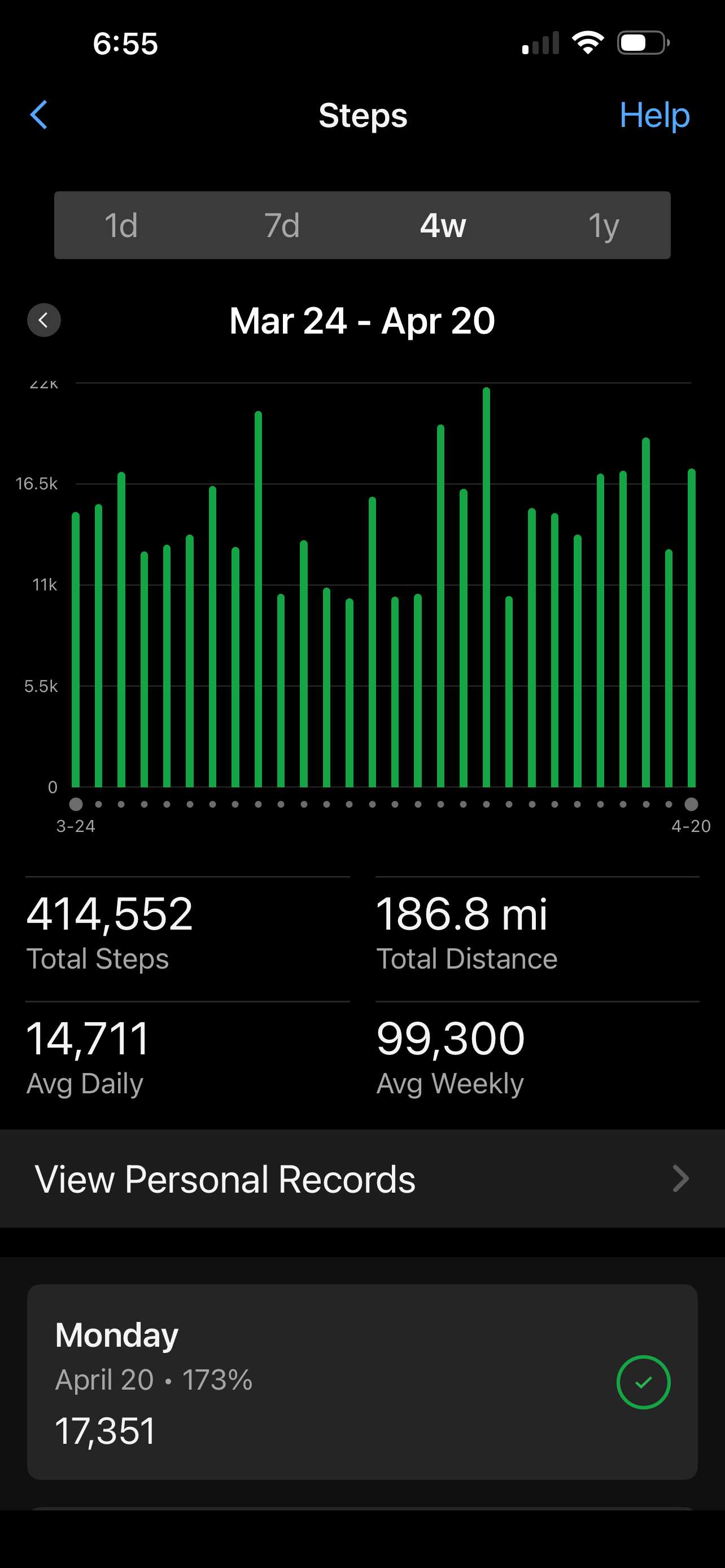Go to the previous four-week period
This screenshot has height=1568, width=725.
click(44, 320)
